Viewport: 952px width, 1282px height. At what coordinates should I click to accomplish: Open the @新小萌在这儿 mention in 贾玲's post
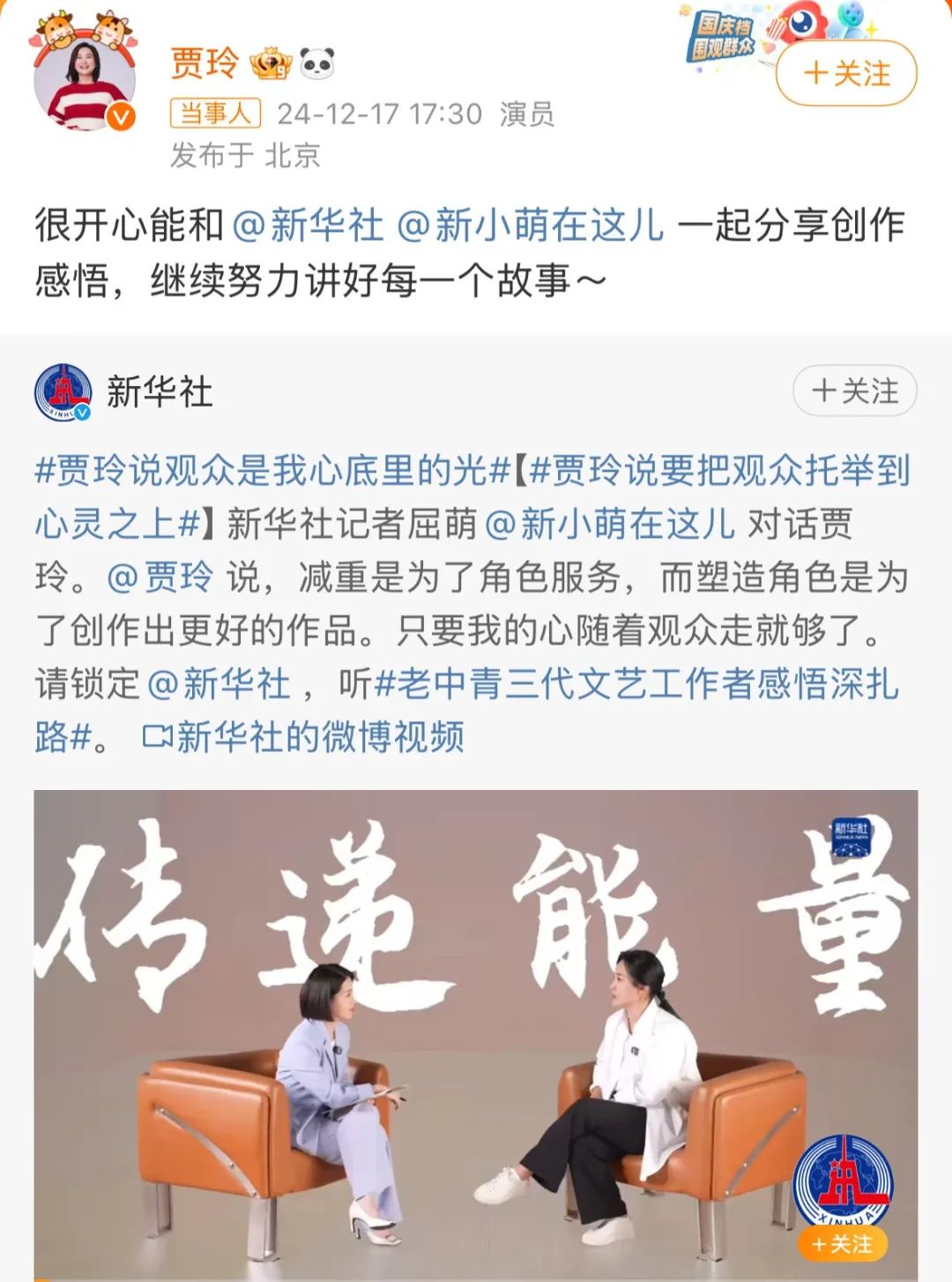coord(531,226)
